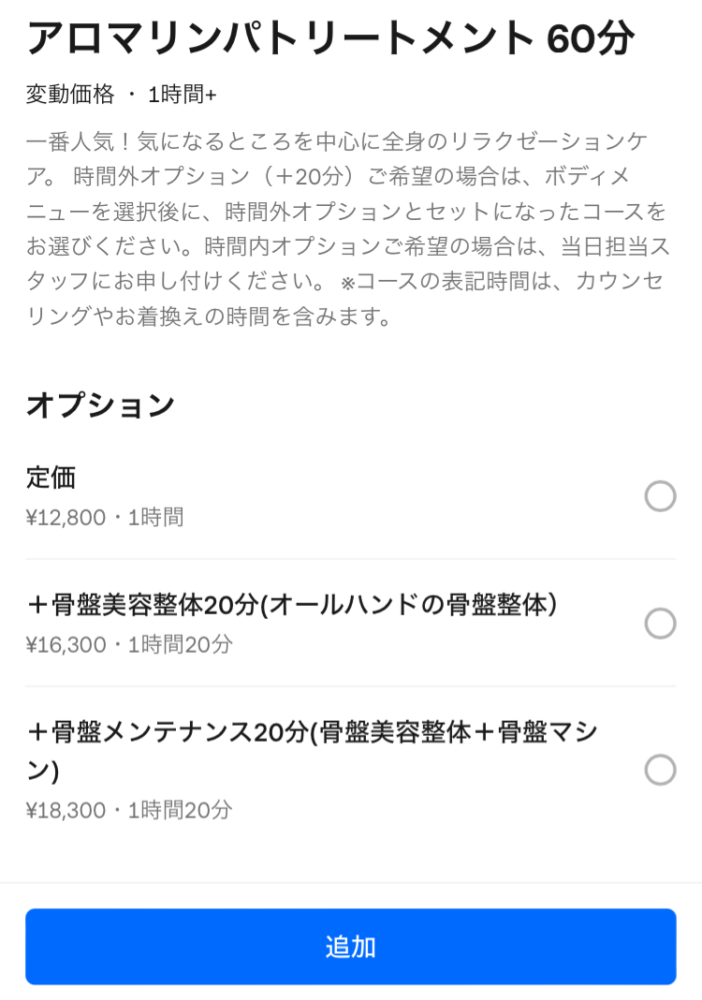Viewport: 702px width, 1000px height.
Task: Choose the +骨盤美容整体20分 option
Action: point(660,624)
